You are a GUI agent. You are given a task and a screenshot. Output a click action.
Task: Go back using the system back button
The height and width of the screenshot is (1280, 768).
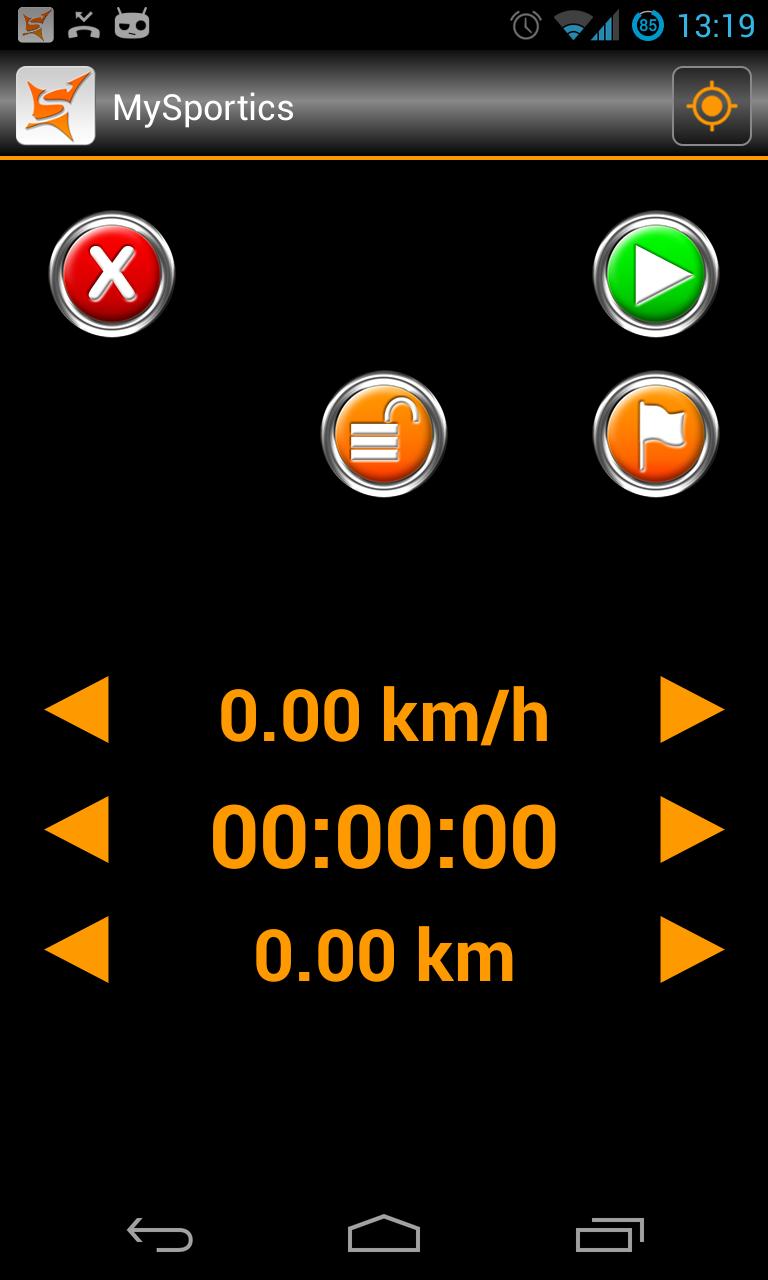[x=160, y=1234]
